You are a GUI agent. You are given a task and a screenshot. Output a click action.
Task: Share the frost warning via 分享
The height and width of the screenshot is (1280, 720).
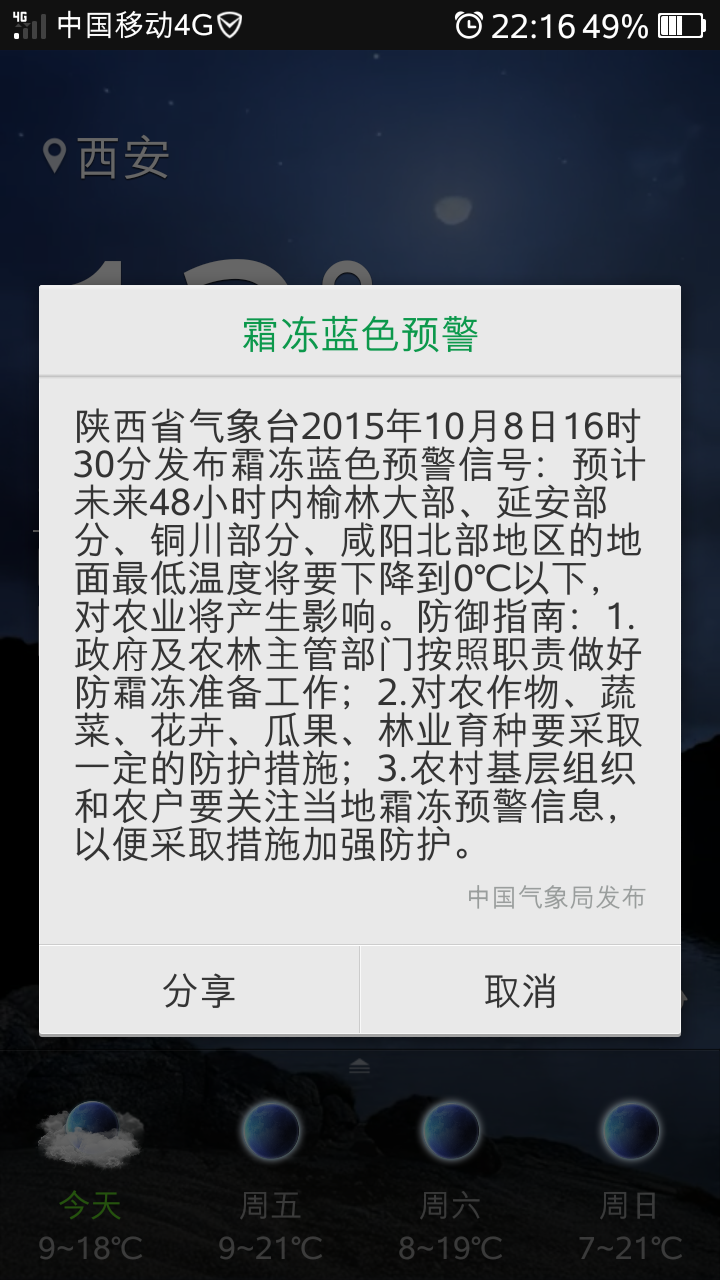tap(199, 990)
